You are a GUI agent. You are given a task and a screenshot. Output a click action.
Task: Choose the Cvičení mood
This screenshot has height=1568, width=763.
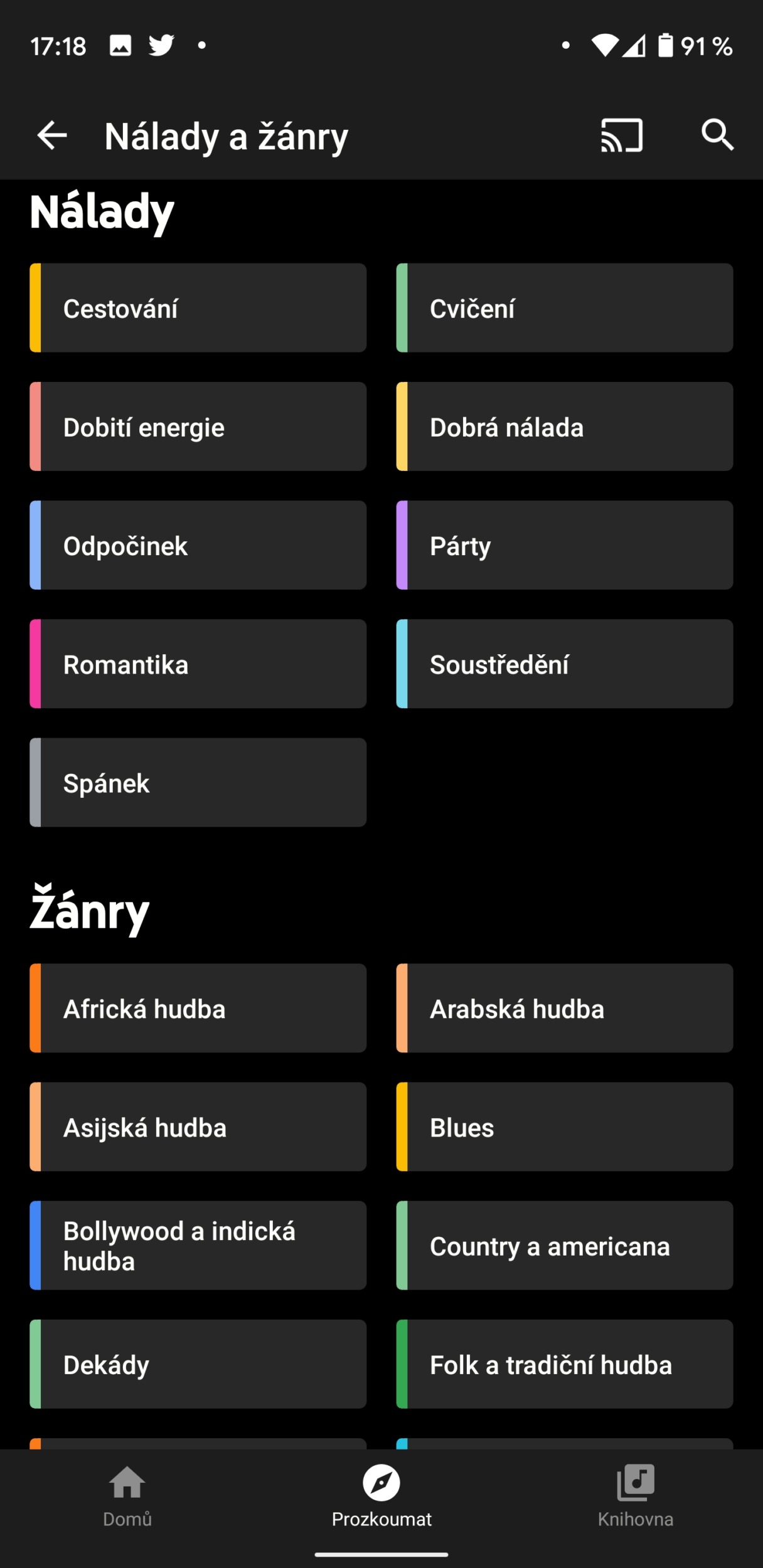coord(564,308)
